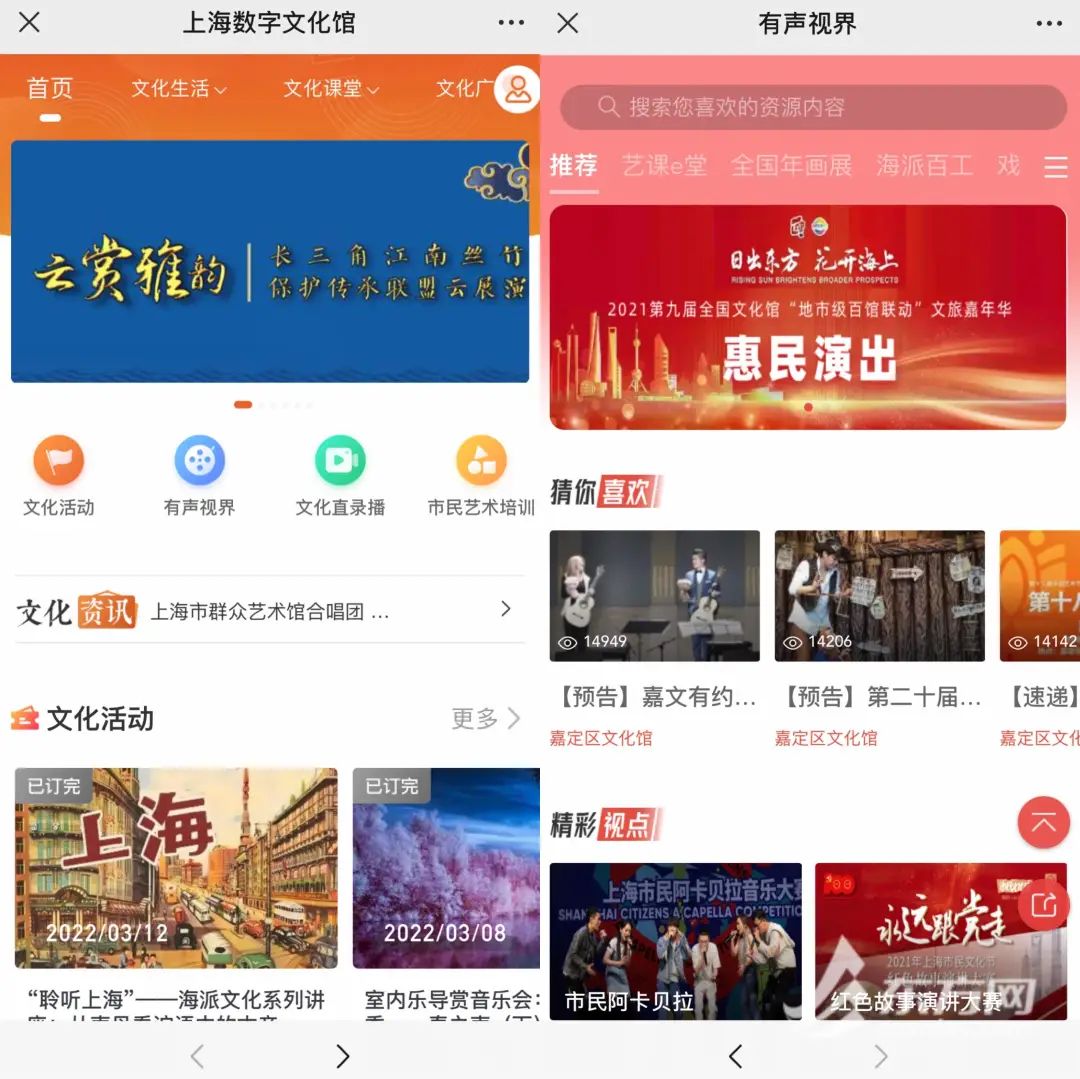Open overflow menu on 有声视界 page
Image resolution: width=1080 pixels, height=1079 pixels.
click(1049, 22)
